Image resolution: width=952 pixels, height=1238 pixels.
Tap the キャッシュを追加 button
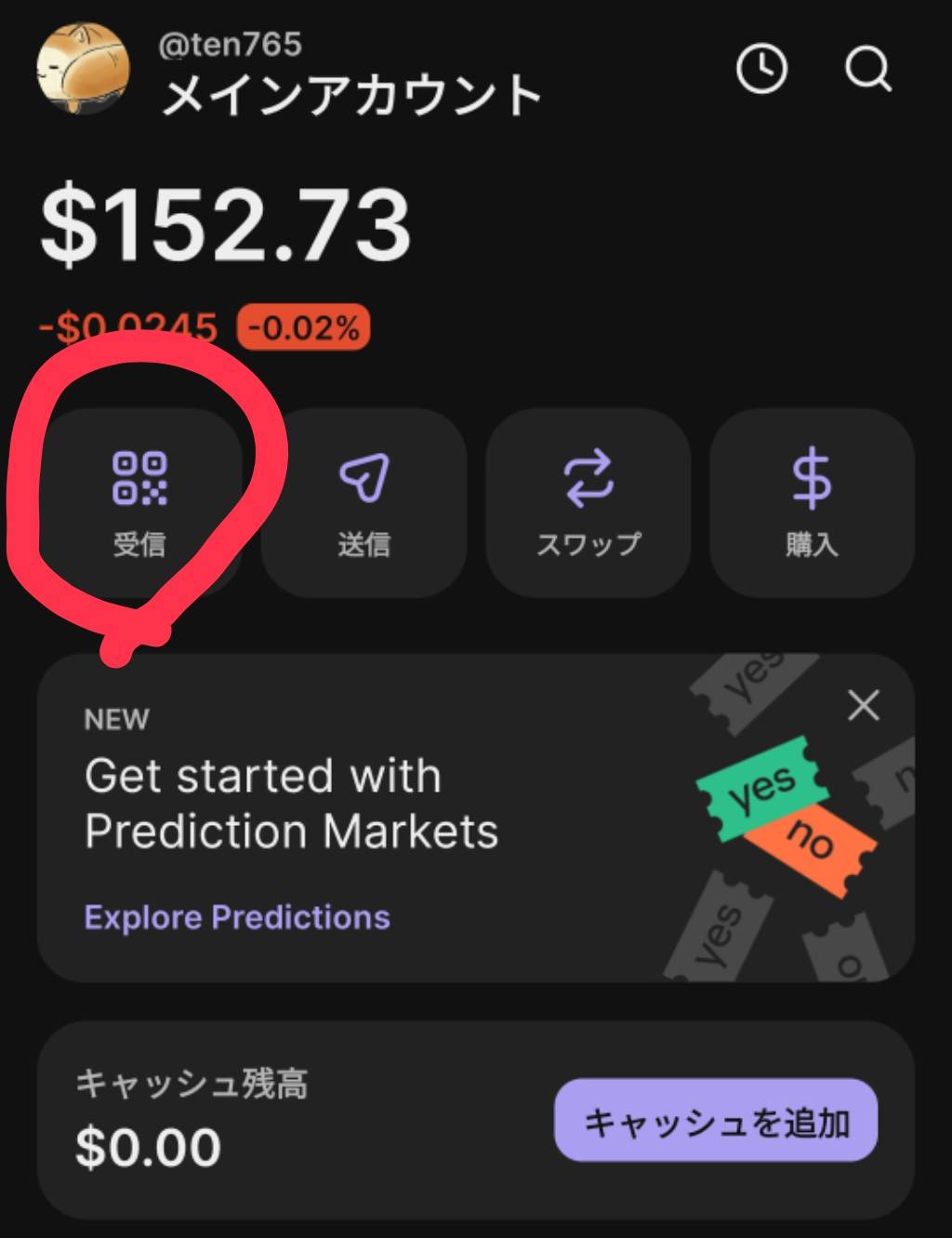(x=716, y=1122)
